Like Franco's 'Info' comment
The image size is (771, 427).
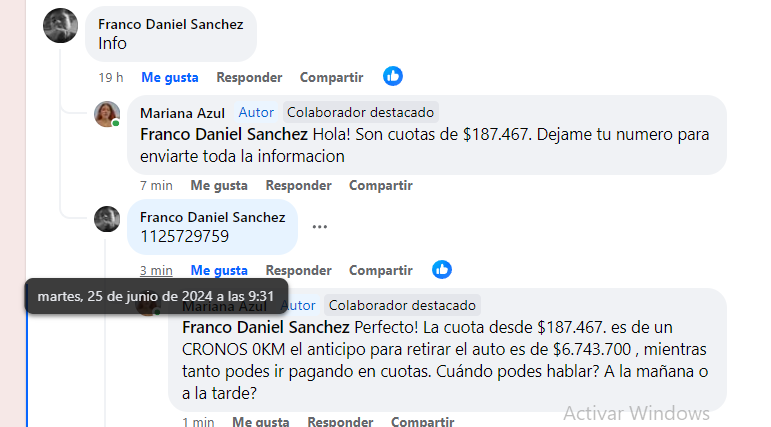coord(169,77)
